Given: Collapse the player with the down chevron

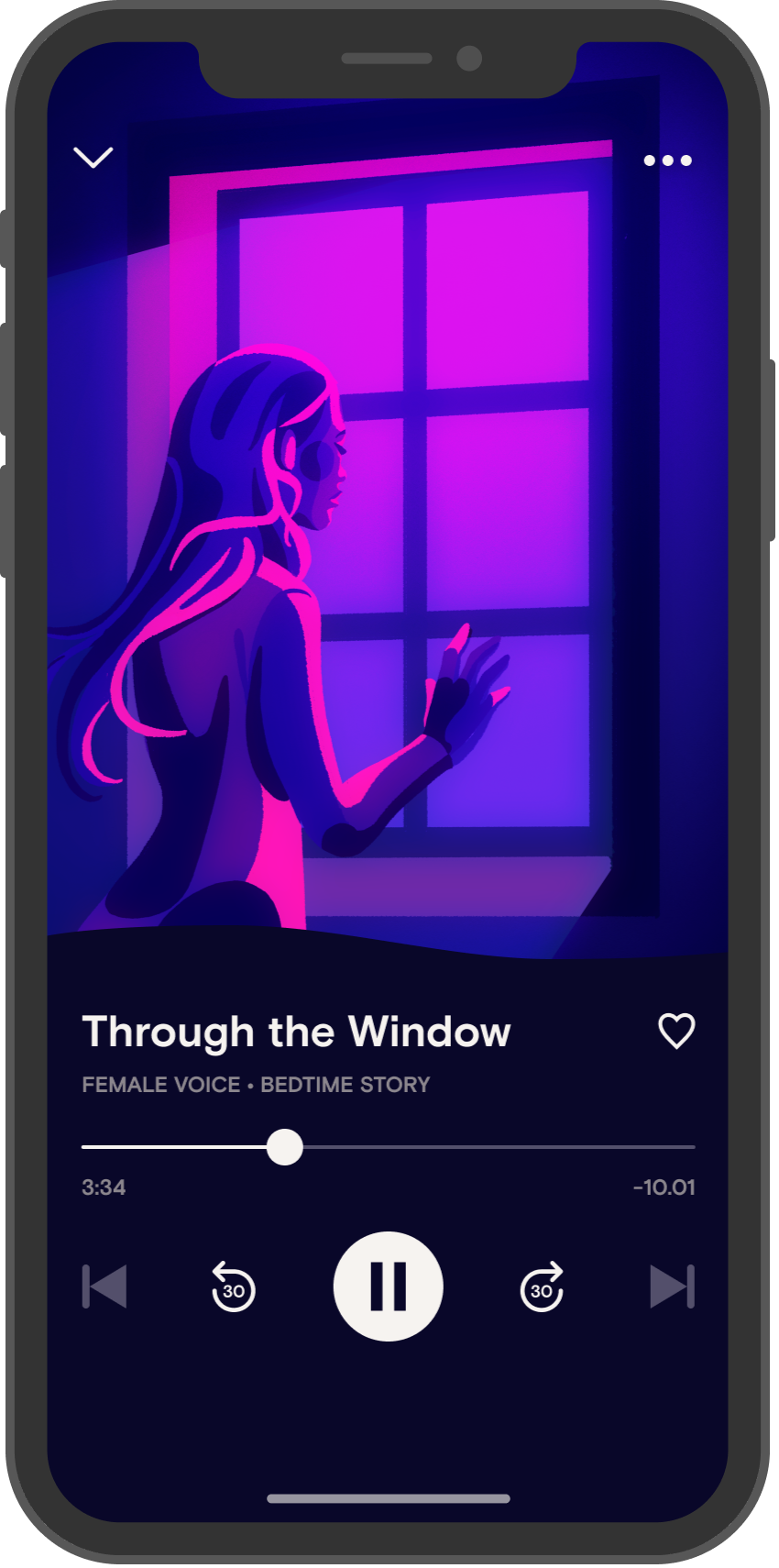Looking at the screenshot, I should click(93, 158).
